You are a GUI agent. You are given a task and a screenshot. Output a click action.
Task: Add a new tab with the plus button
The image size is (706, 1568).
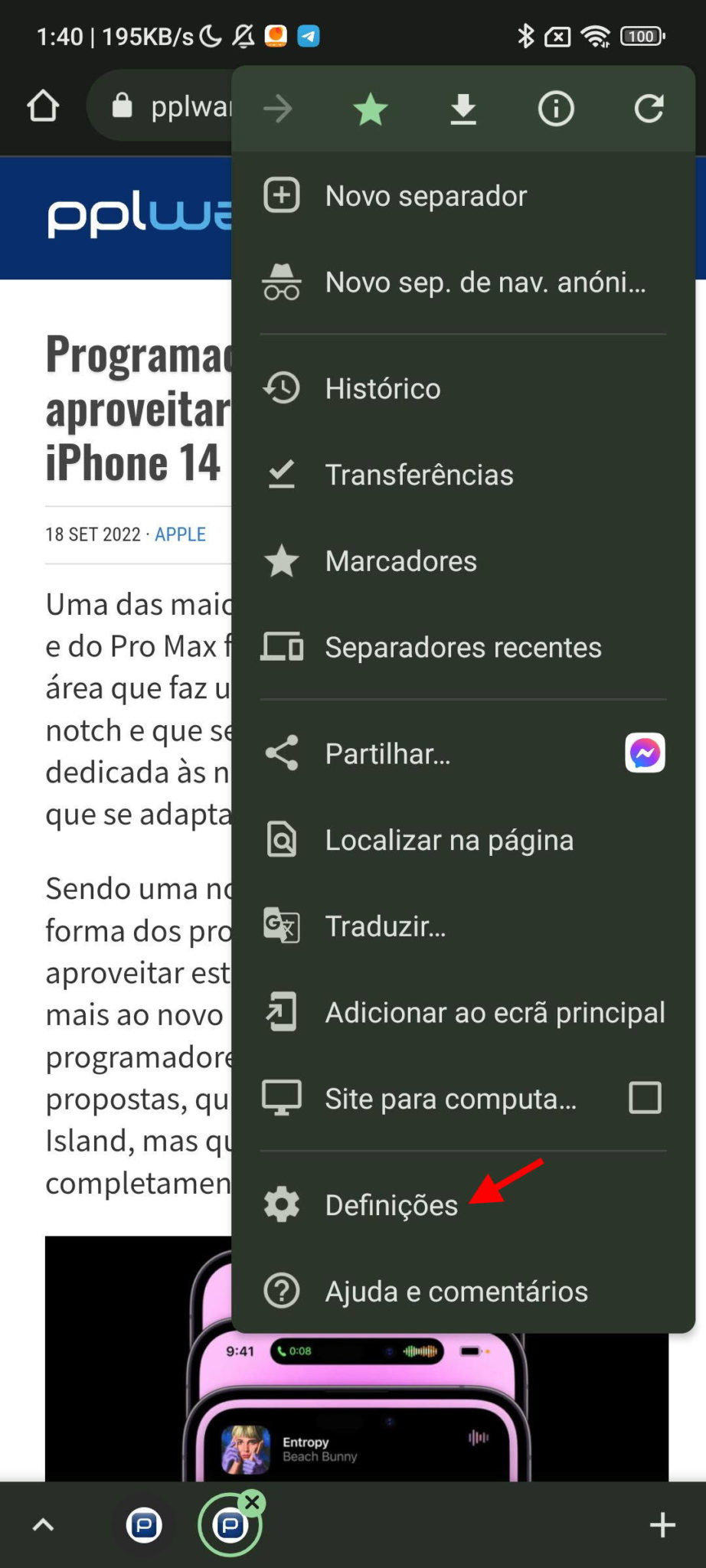point(662,1524)
